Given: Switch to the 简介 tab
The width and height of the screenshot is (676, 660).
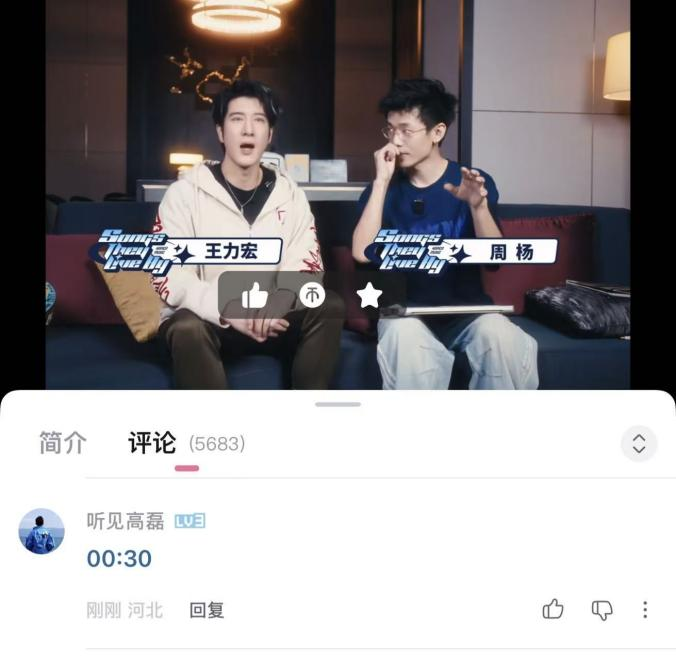Looking at the screenshot, I should tap(63, 443).
